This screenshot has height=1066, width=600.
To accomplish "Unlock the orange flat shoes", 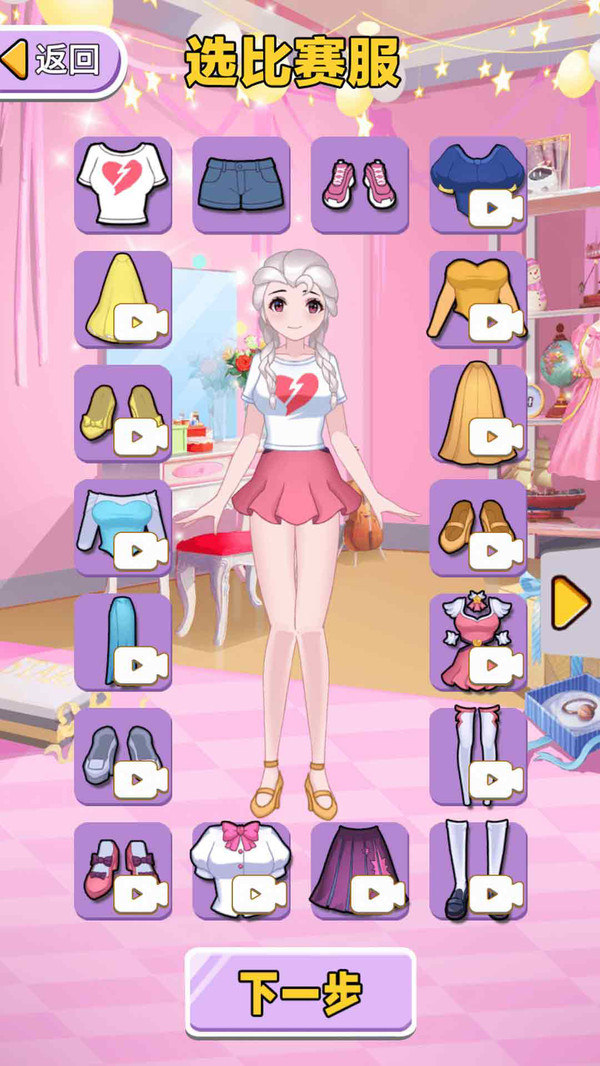I will coord(478,527).
